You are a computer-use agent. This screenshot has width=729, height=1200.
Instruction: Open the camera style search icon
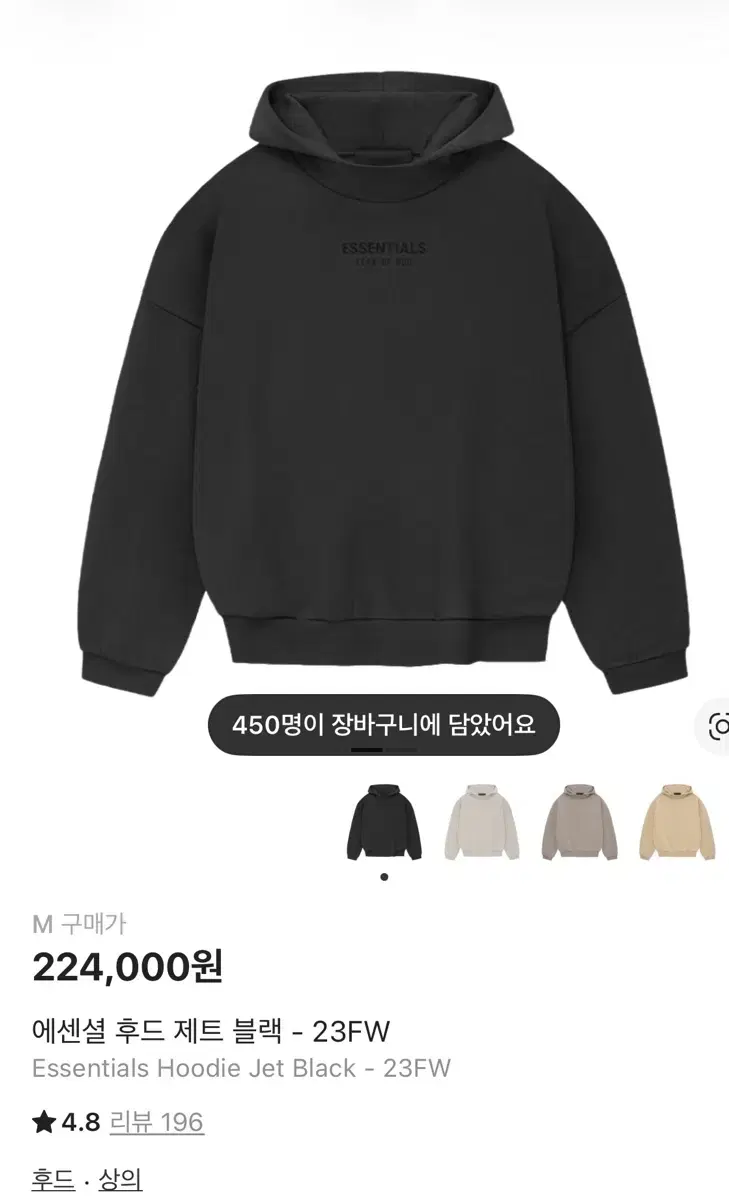point(716,725)
